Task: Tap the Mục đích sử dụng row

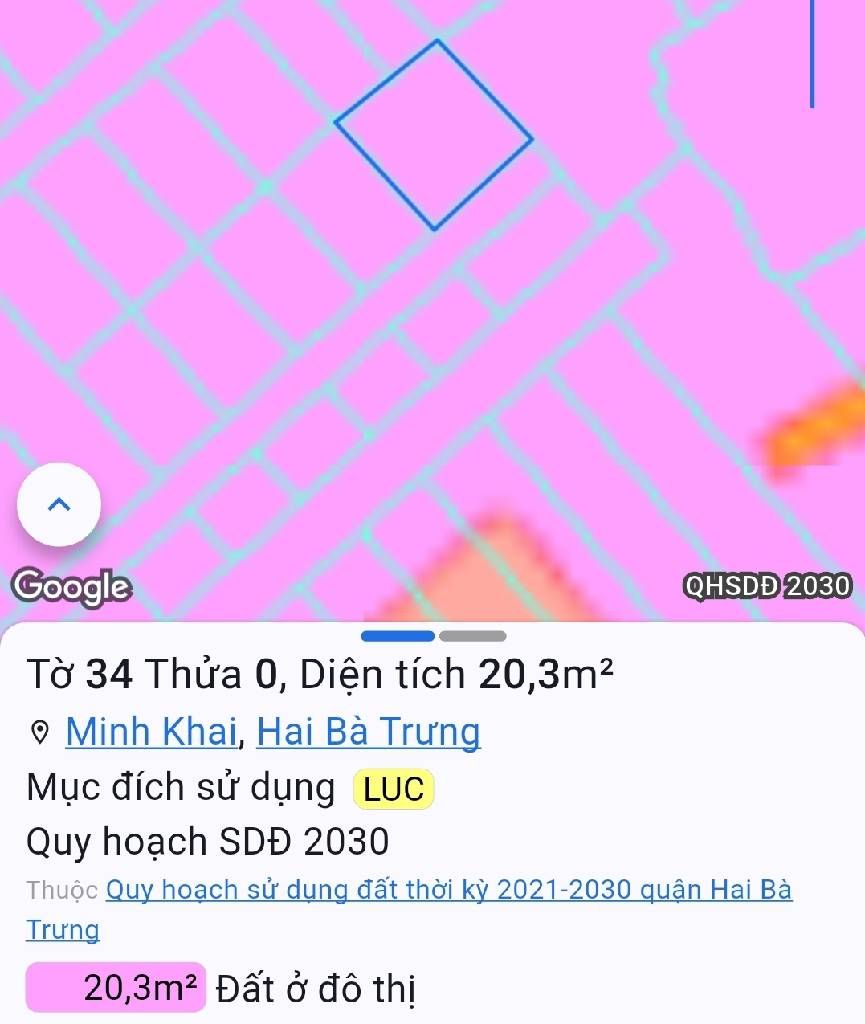Action: [180, 788]
